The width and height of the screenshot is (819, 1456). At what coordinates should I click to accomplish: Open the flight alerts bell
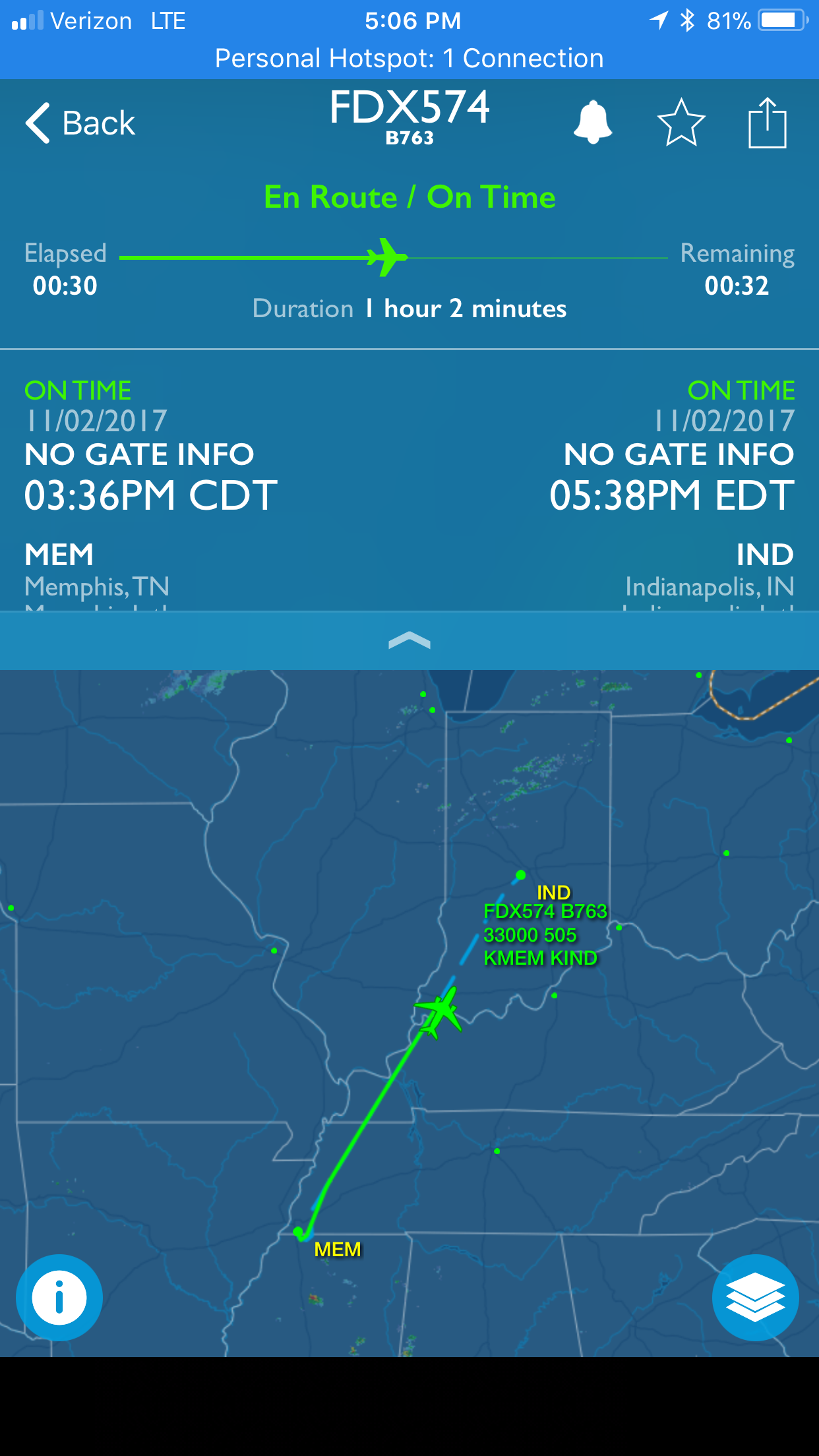[593, 122]
